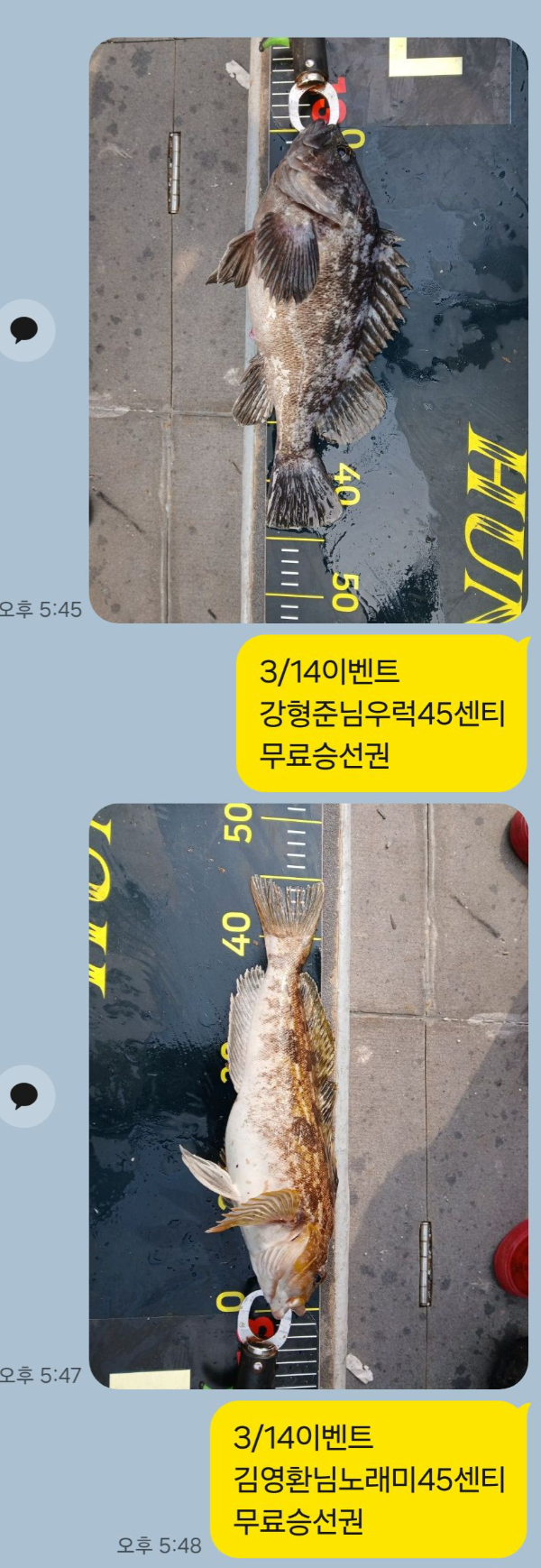Open the greenling fish photo sent at 5:47
The width and height of the screenshot is (541, 1568).
point(307,1095)
